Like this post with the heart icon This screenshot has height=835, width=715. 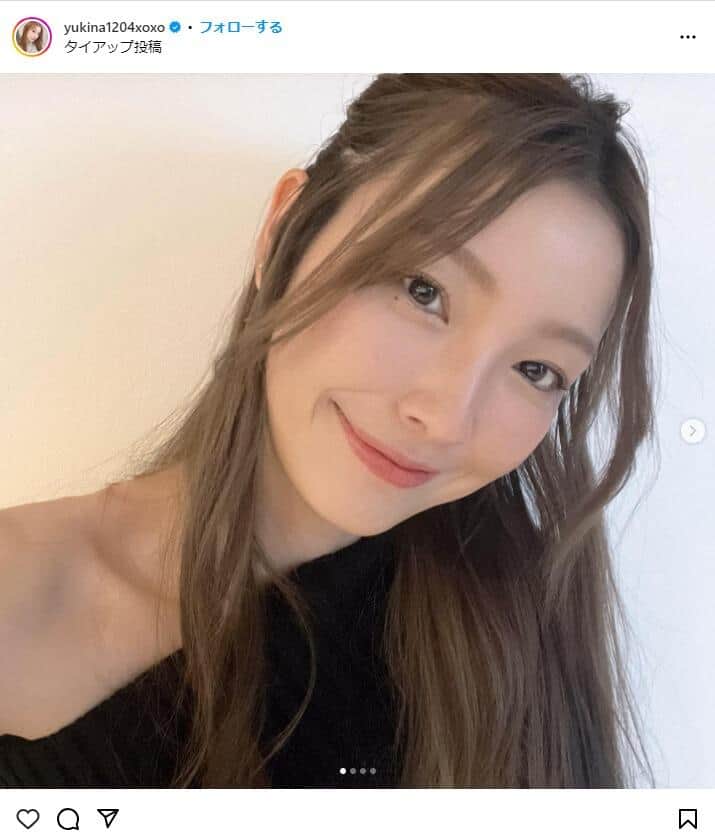(x=28, y=819)
